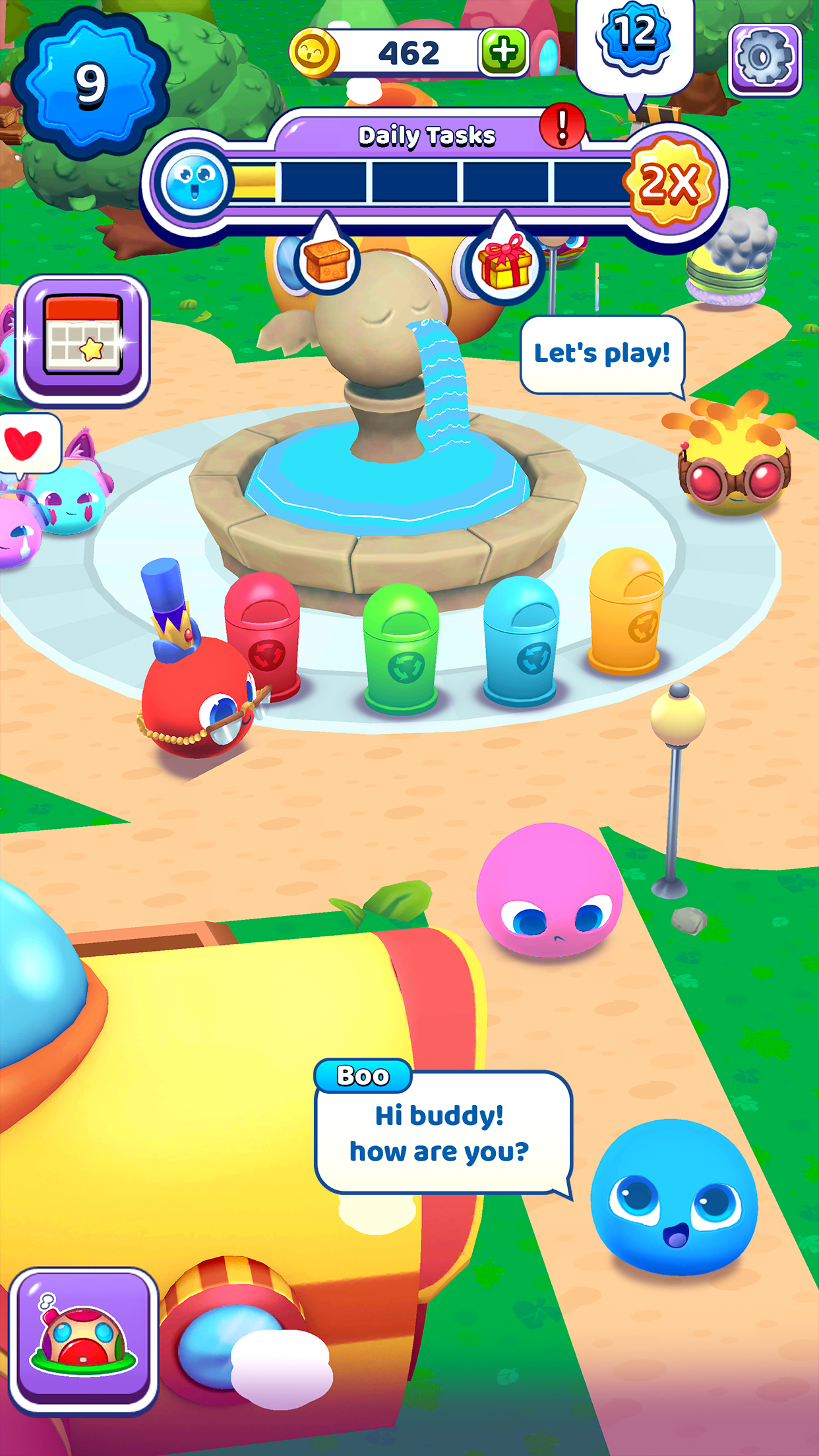Open the calendar rewards button
Screen dimensions: 819x1456
[82, 341]
